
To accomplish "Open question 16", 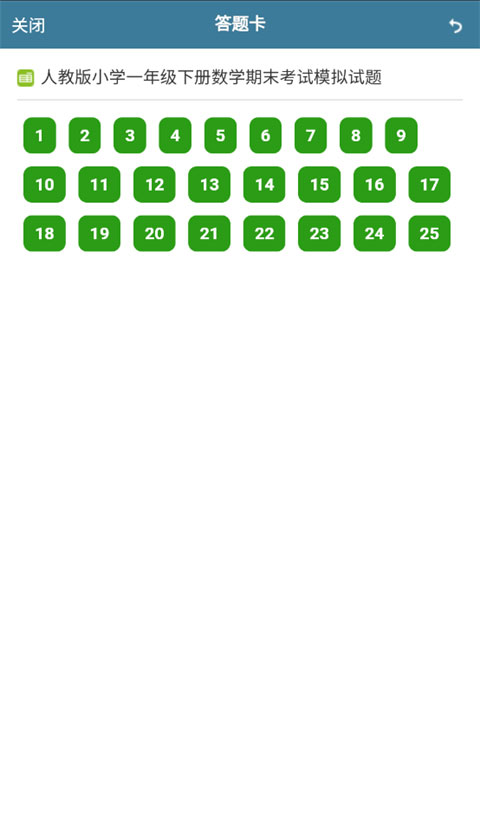I will point(374,184).
